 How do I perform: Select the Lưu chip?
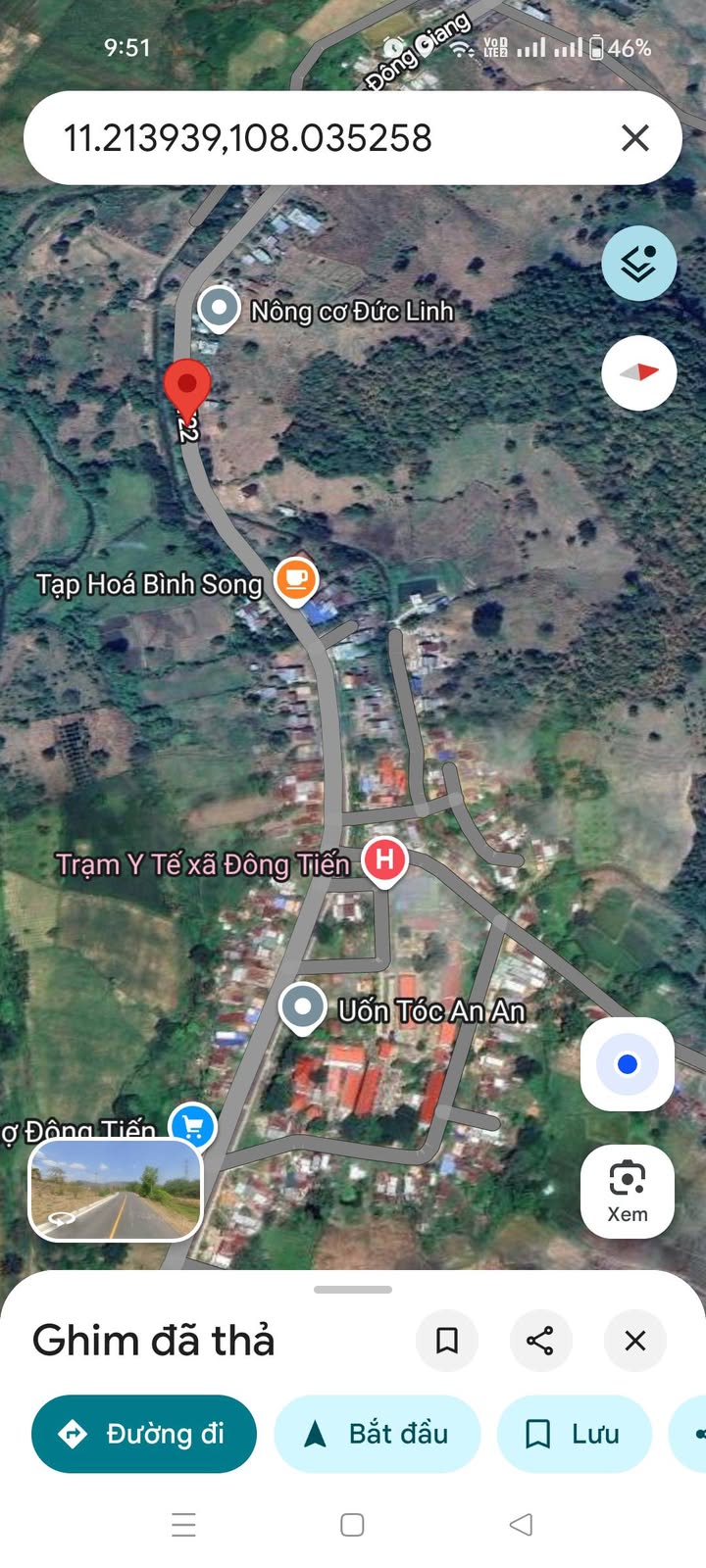click(574, 1434)
